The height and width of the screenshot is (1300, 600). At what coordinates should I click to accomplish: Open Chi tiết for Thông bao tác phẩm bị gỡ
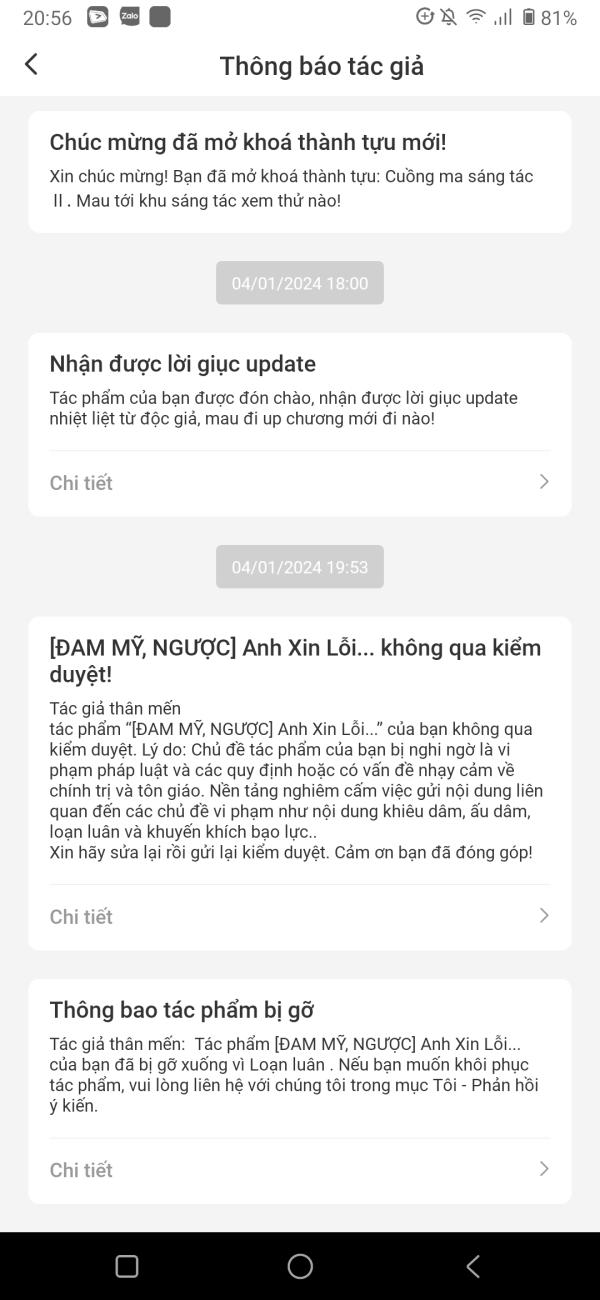pyautogui.click(x=299, y=1169)
